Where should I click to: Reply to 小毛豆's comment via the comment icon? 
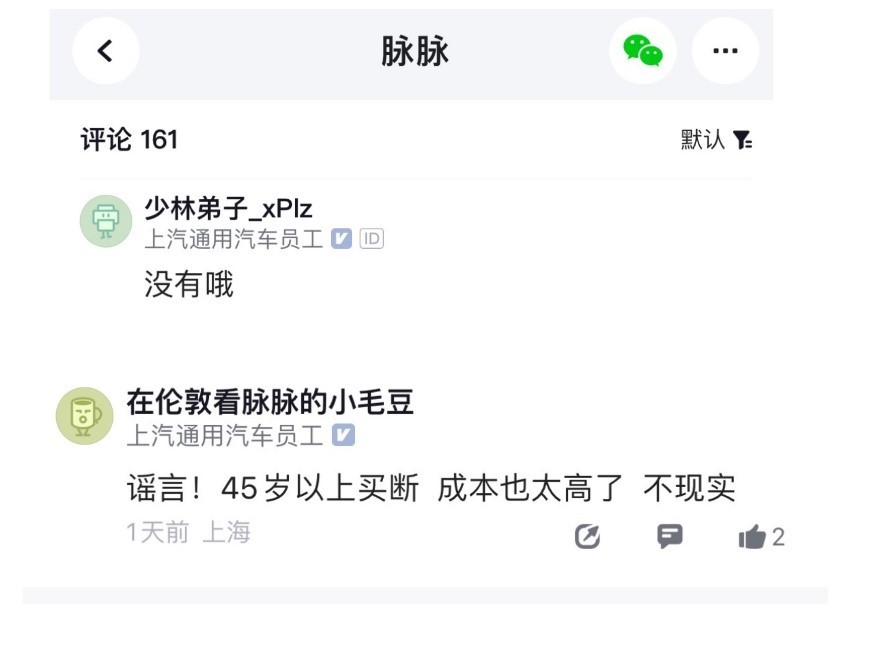click(x=670, y=537)
